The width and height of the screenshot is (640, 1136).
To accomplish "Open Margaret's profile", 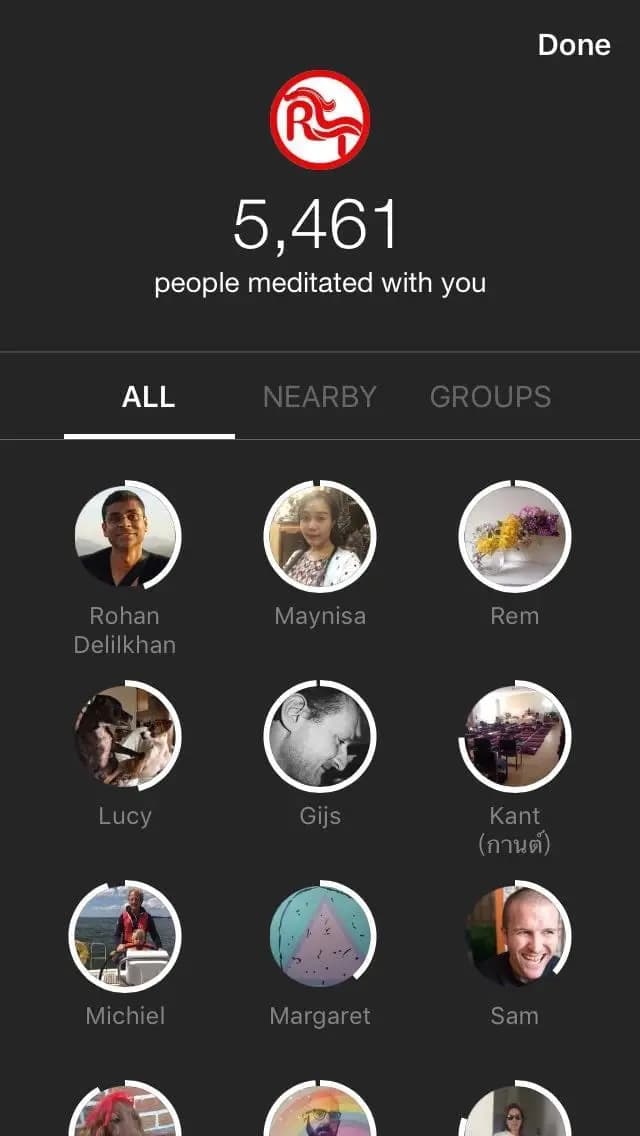I will tap(320, 937).
